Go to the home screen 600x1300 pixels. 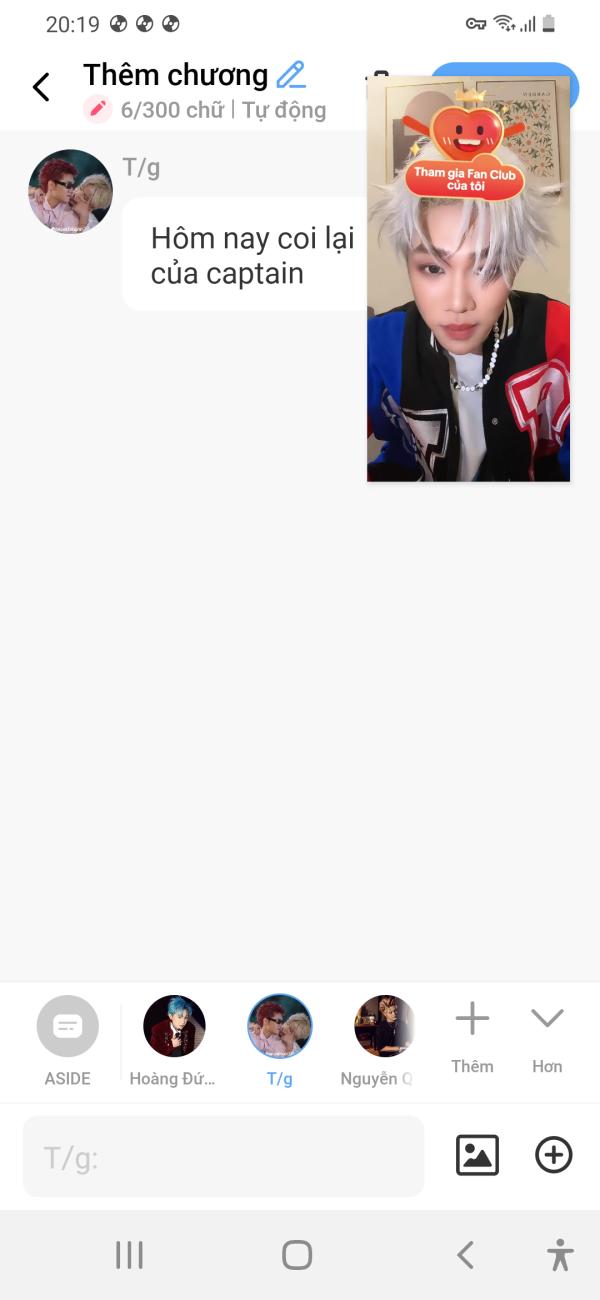coord(297,1255)
